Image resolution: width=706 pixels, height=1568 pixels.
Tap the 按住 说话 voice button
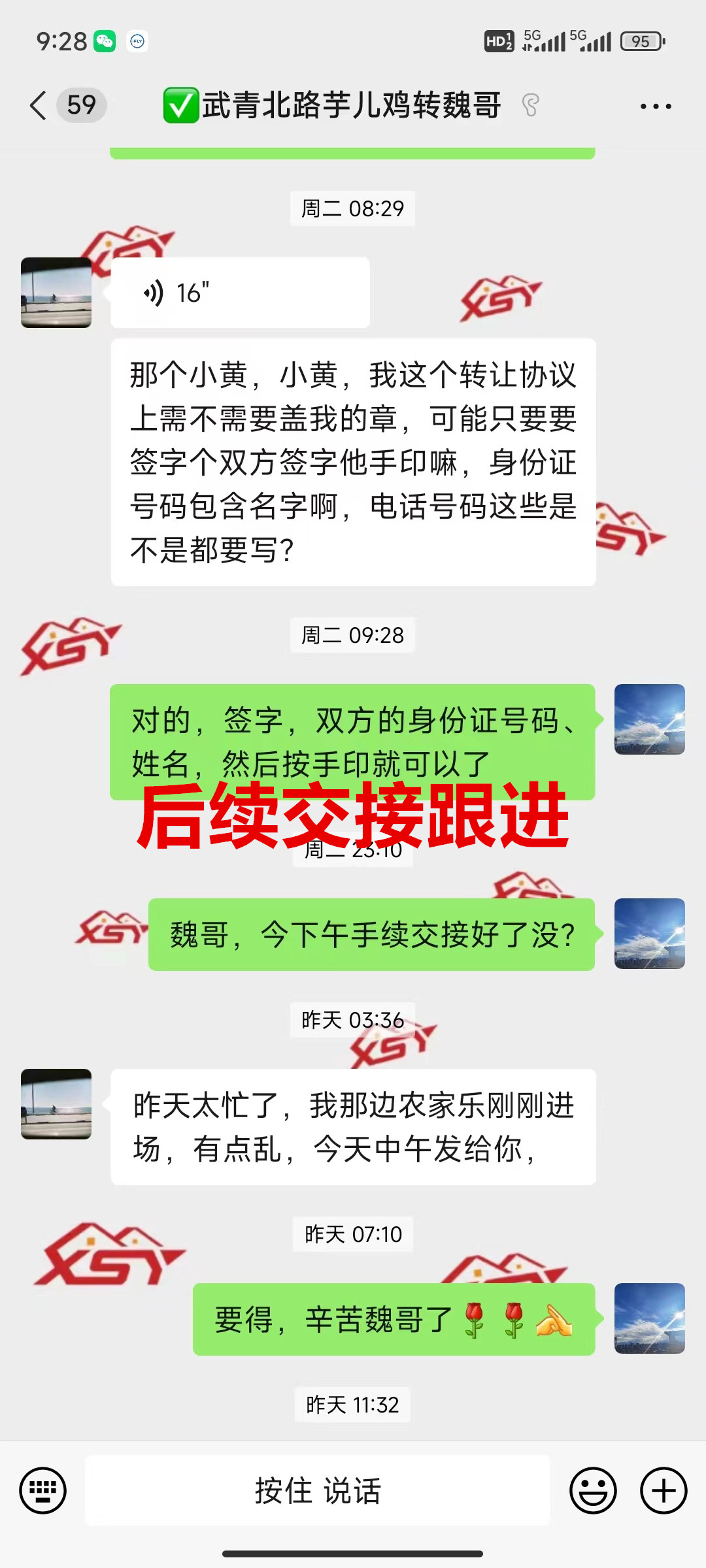tap(318, 1490)
